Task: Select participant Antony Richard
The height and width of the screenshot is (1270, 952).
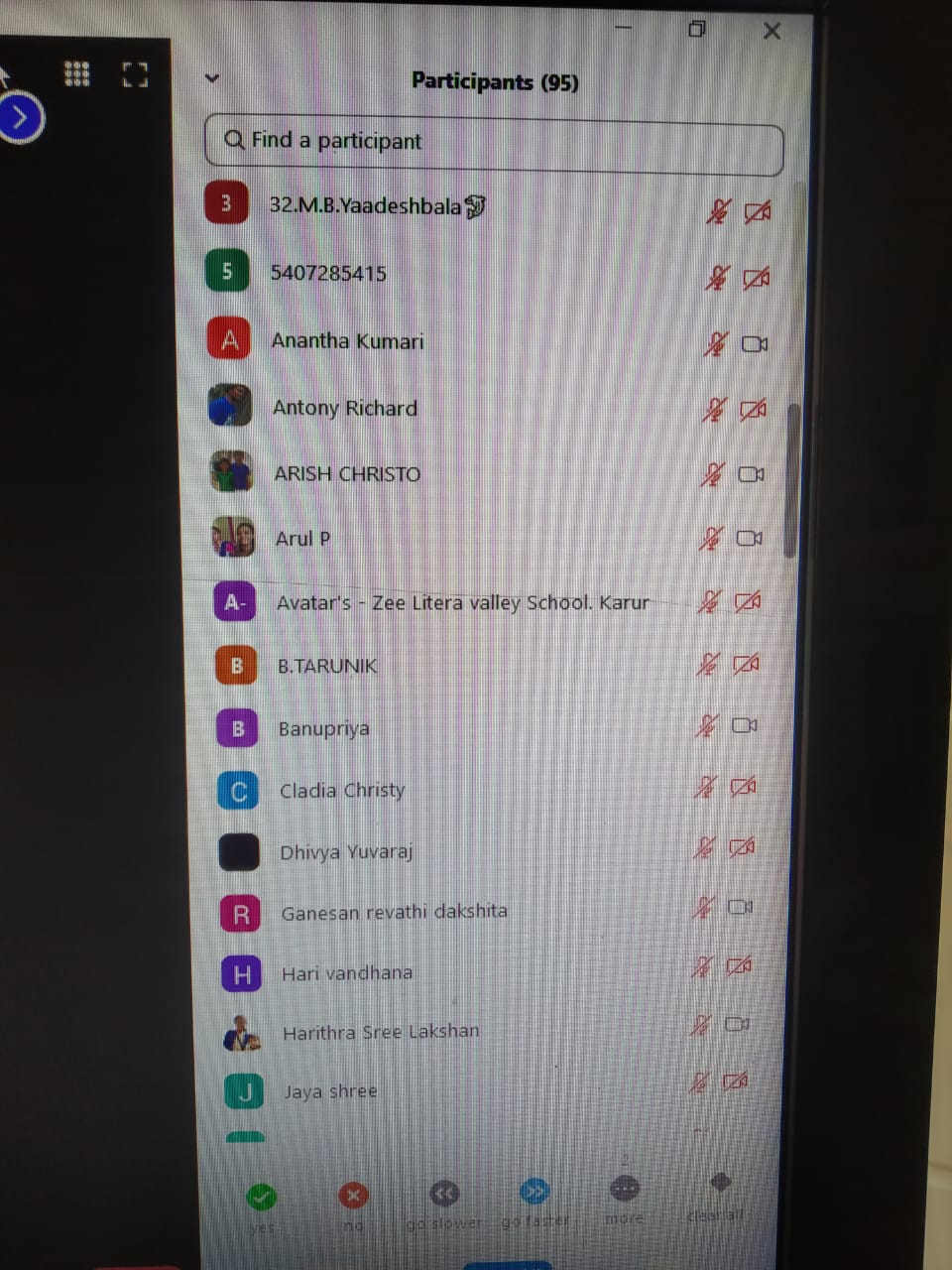Action: pos(345,408)
